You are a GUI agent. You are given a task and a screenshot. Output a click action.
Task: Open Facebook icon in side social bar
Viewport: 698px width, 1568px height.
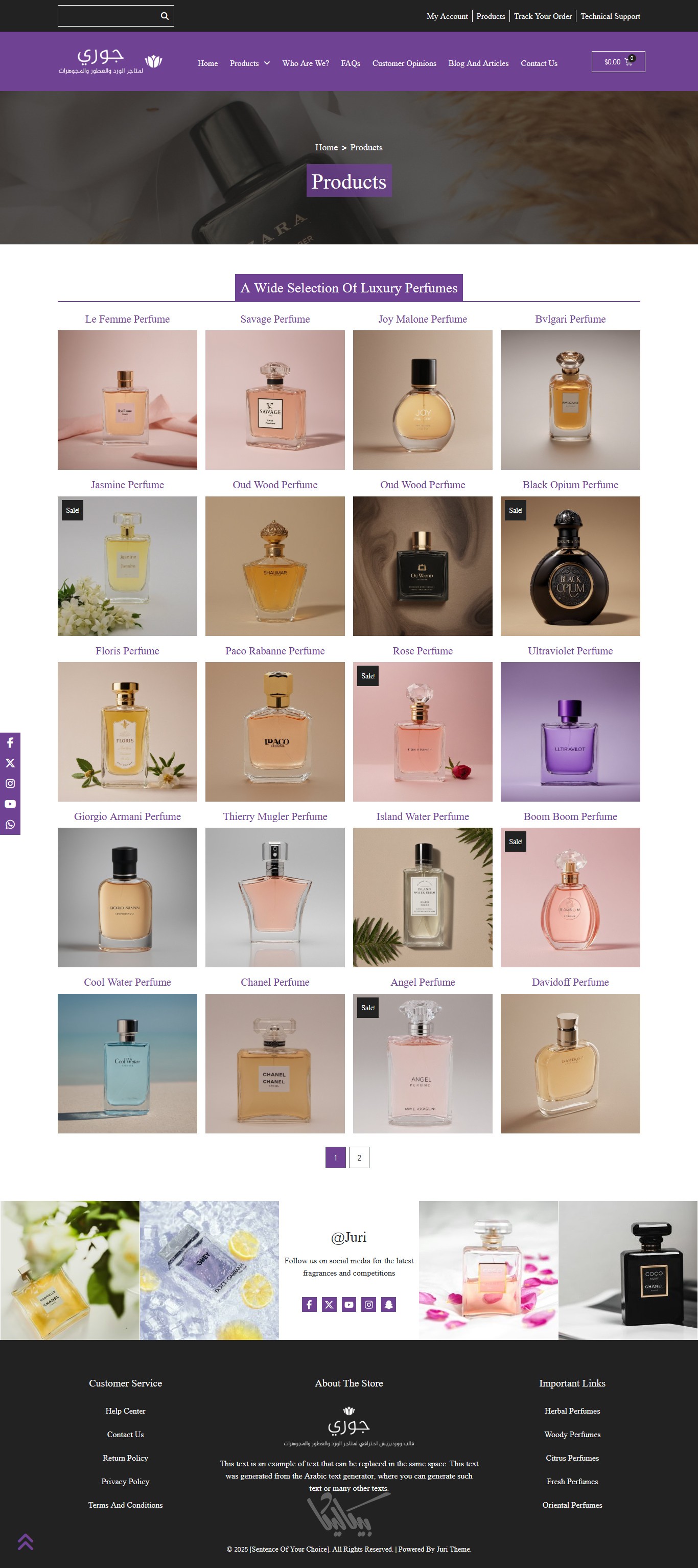coord(10,743)
